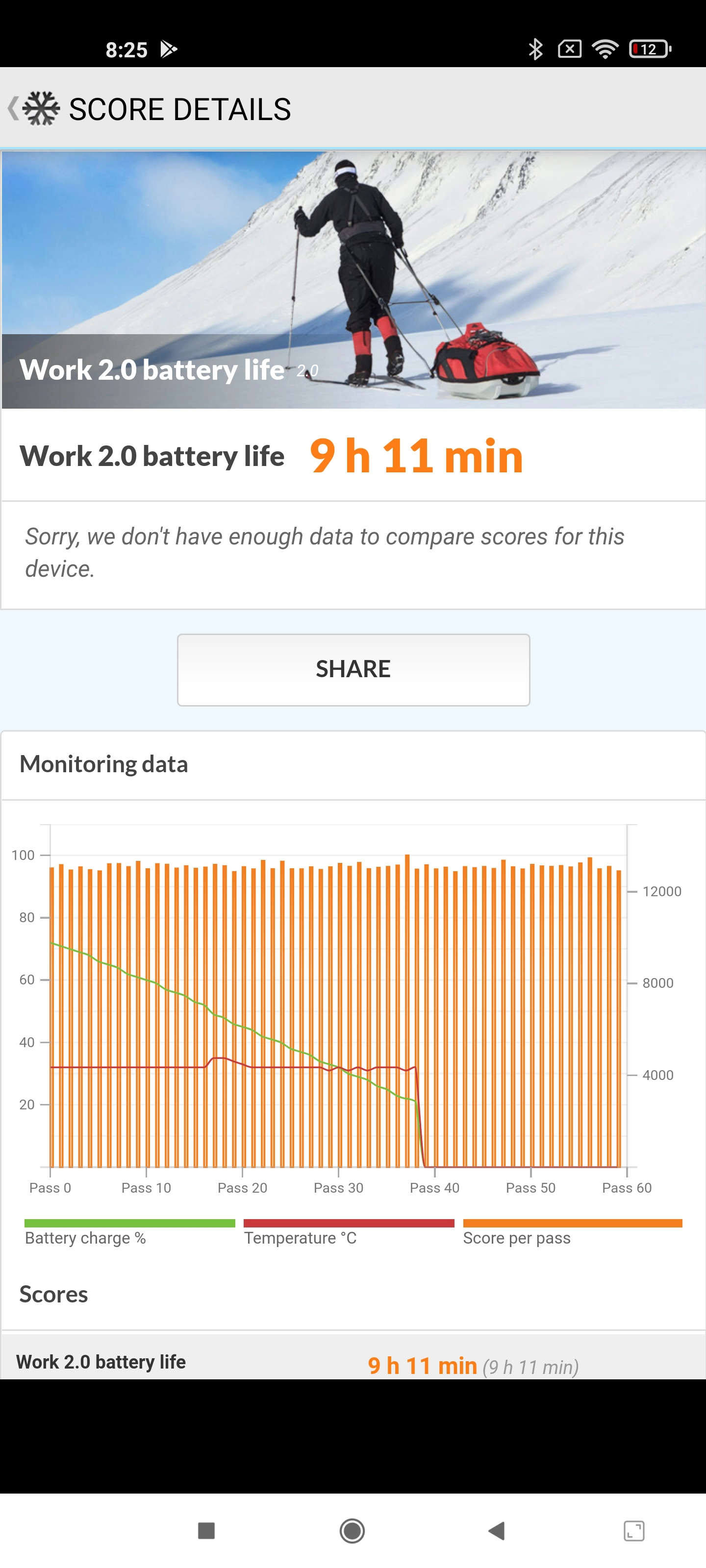Tap the system back button
The image size is (706, 1568).
point(497,1530)
